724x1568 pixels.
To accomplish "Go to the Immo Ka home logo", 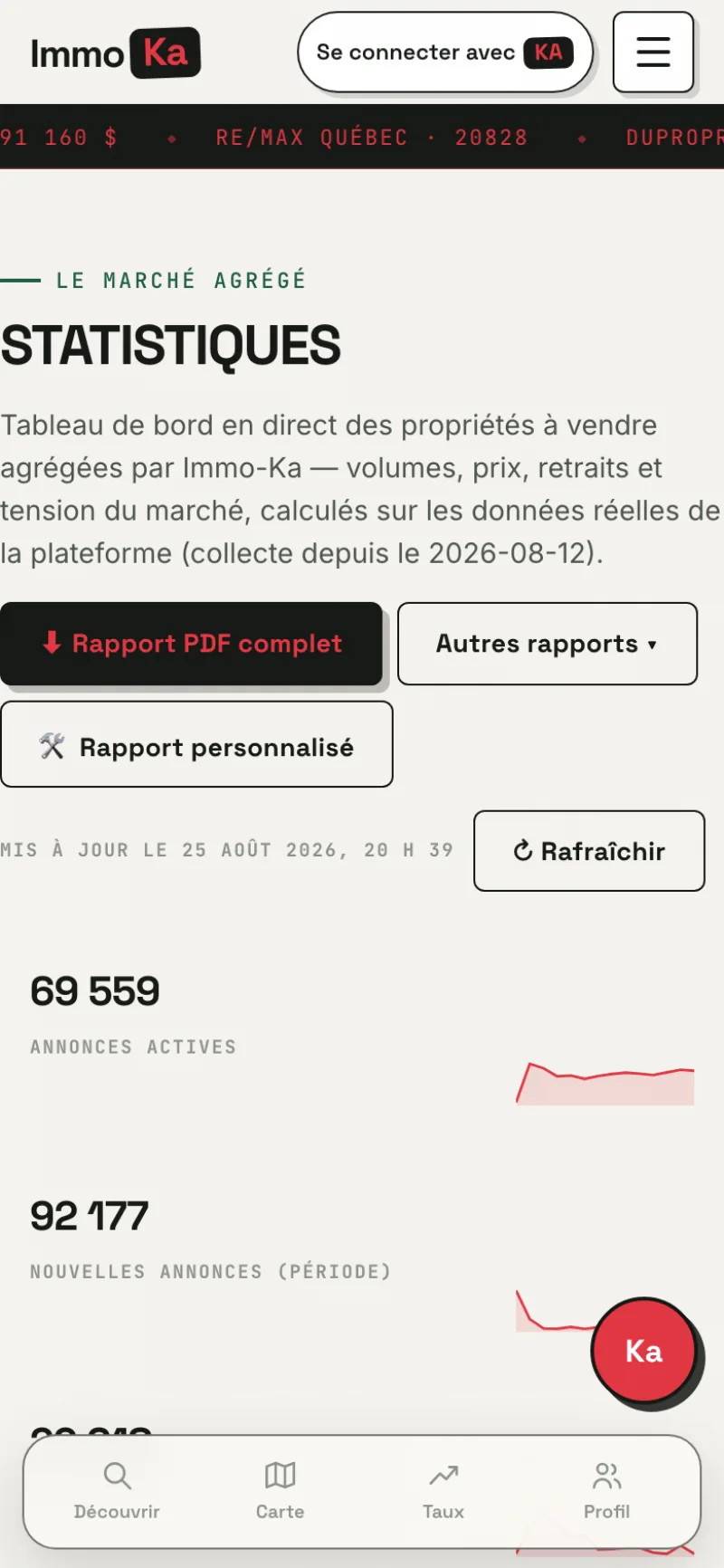I will [x=115, y=53].
